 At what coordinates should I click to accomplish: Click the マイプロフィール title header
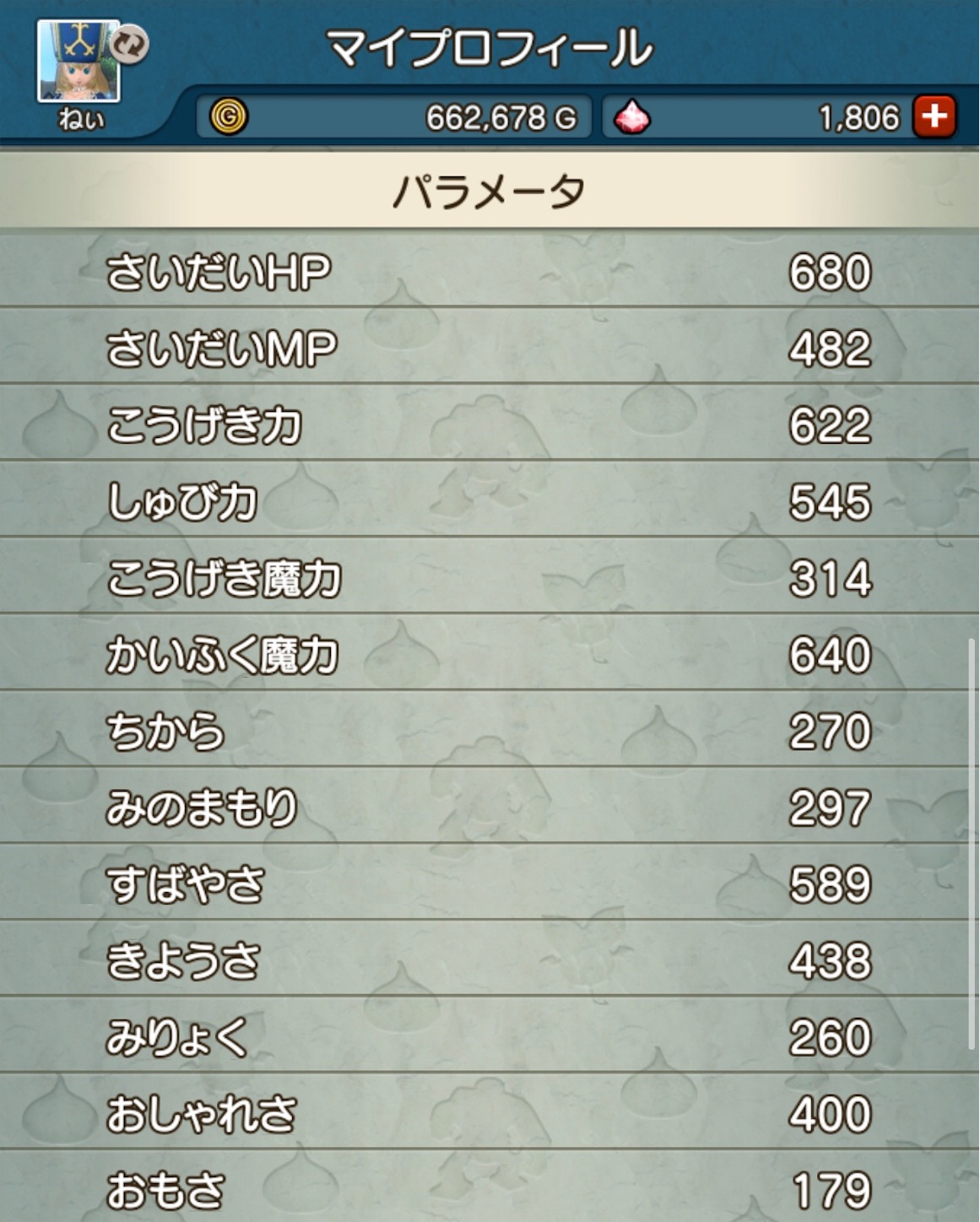[x=490, y=48]
